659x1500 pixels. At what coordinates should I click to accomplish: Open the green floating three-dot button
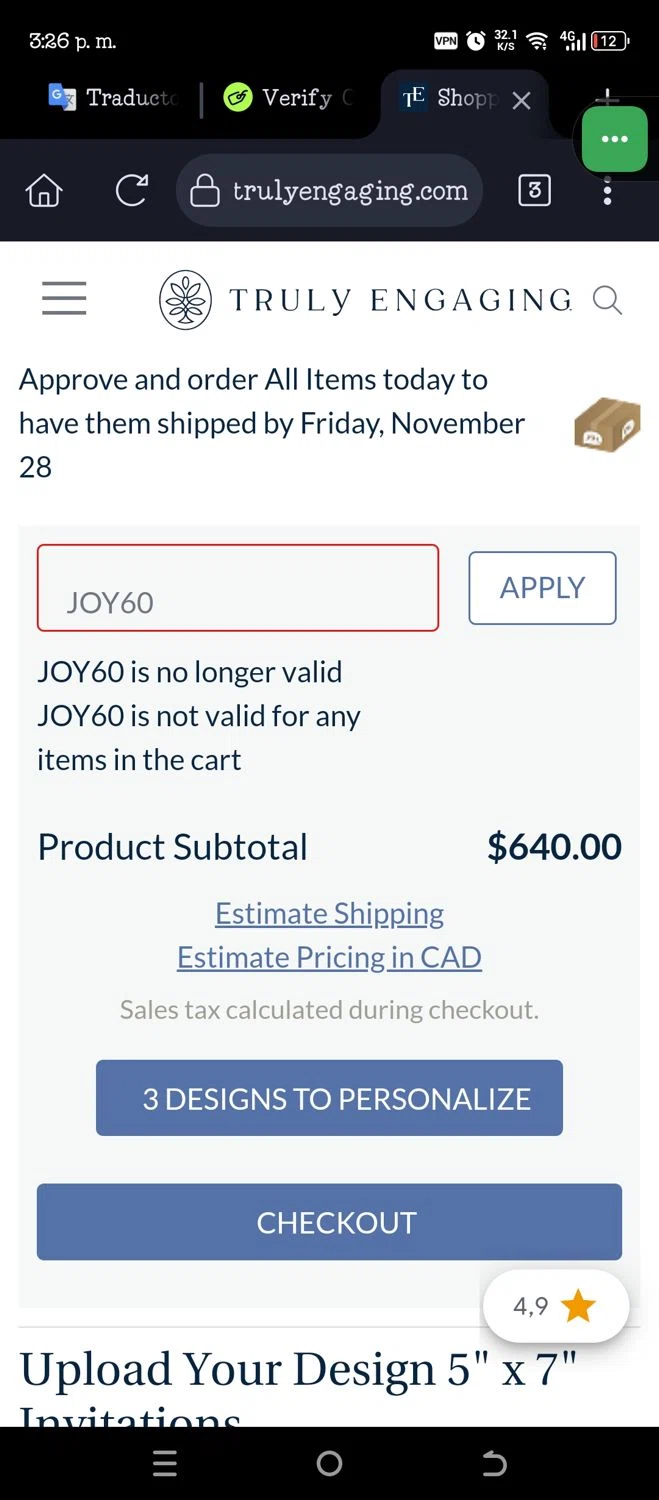point(614,139)
